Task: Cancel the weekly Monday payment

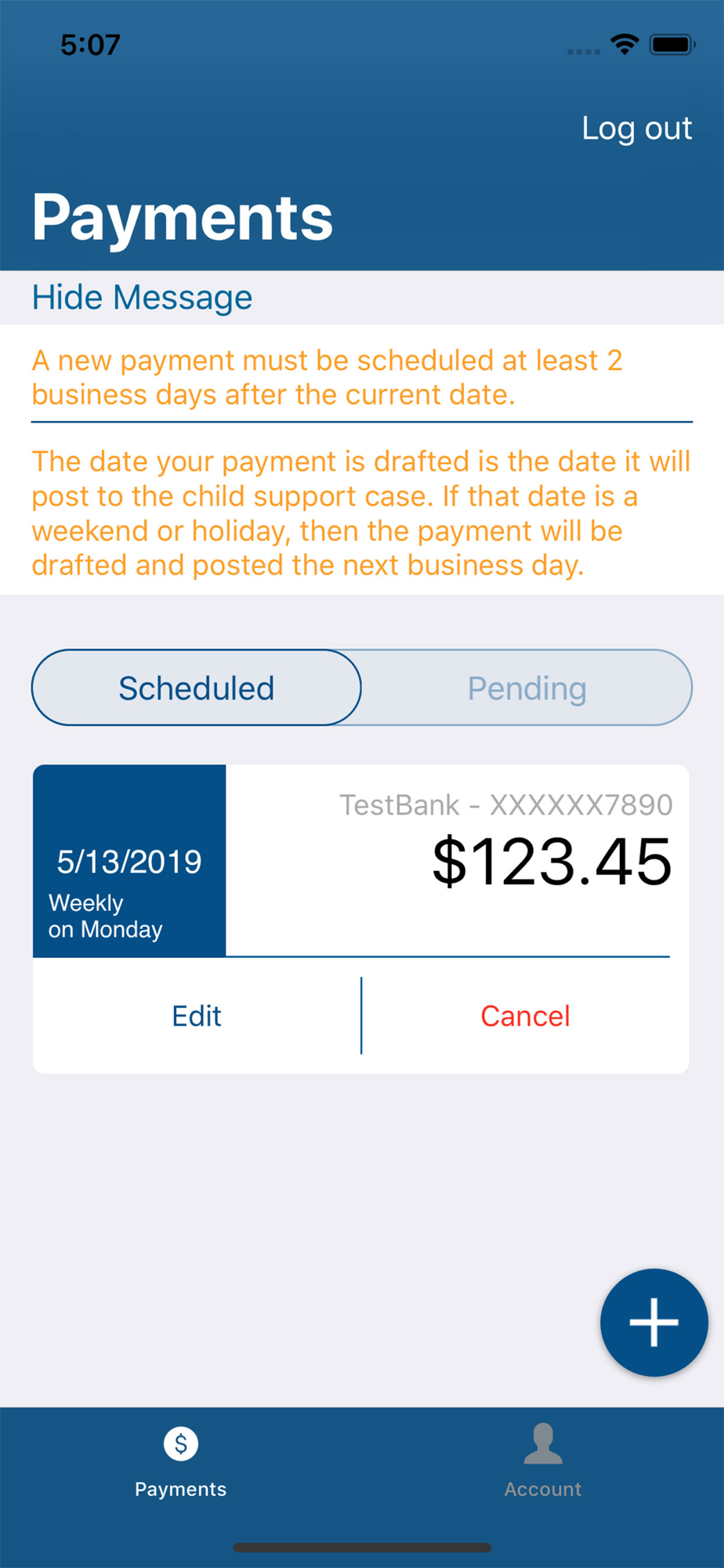Action: click(x=525, y=1016)
